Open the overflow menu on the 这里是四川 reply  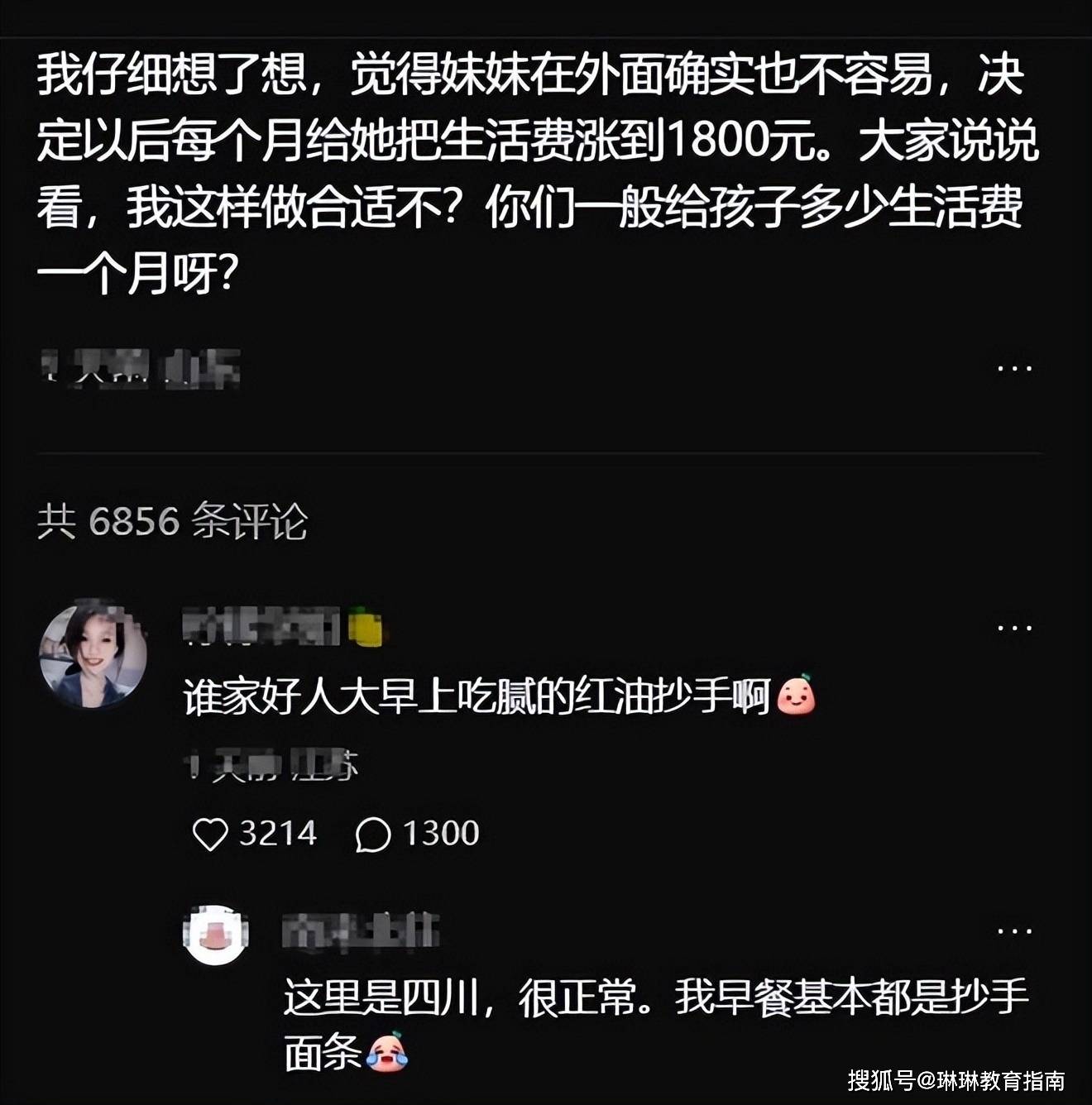coord(1014,932)
